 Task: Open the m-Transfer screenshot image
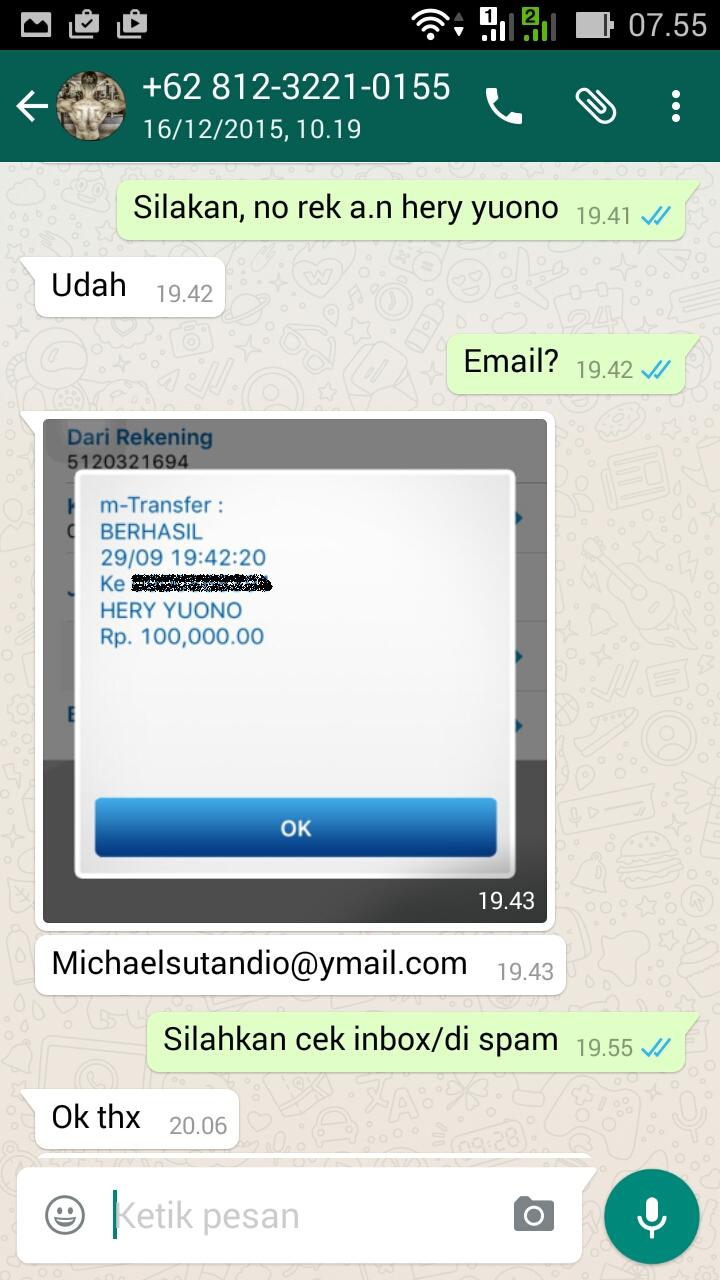pyautogui.click(x=295, y=670)
